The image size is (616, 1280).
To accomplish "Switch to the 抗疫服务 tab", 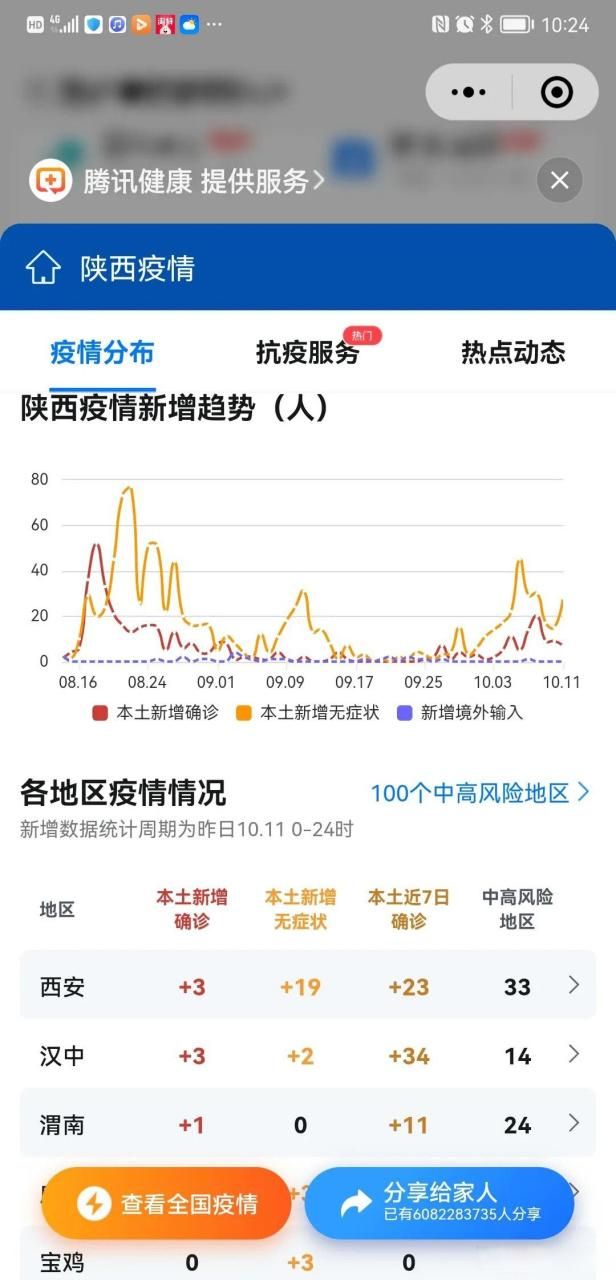I will tap(307, 352).
